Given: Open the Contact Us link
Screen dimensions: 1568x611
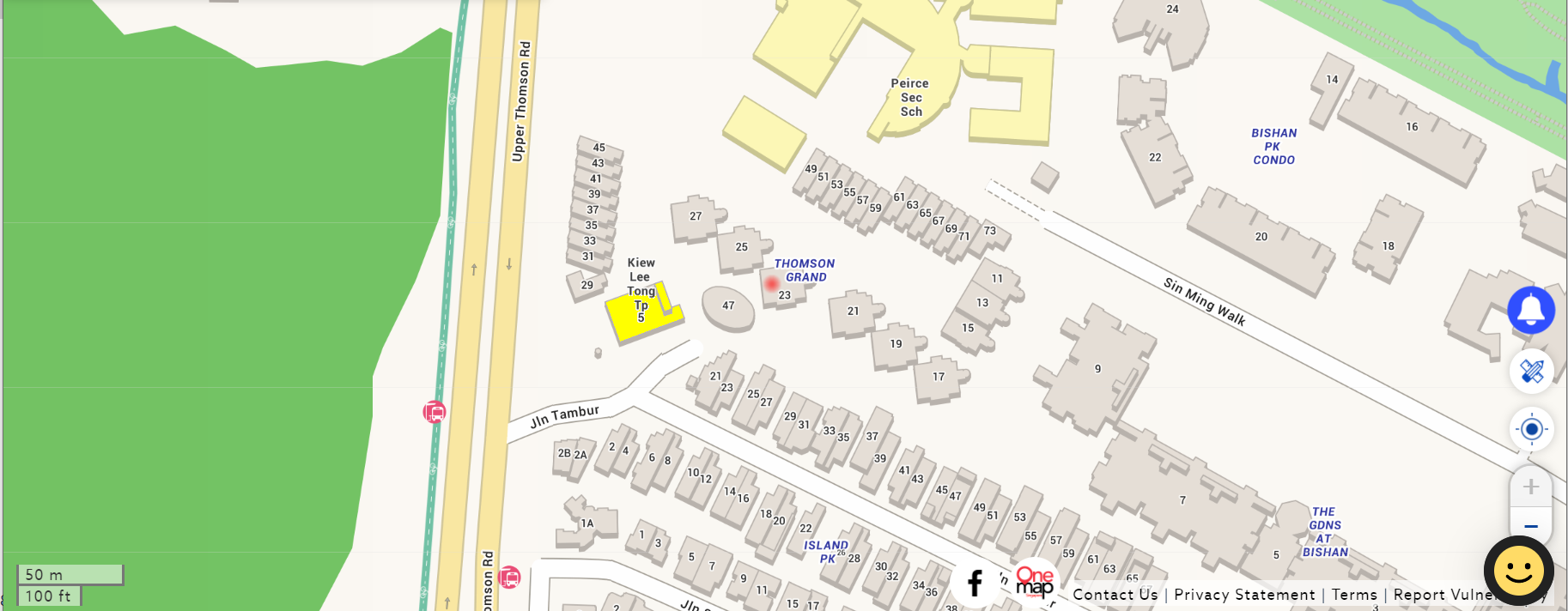Looking at the screenshot, I should pos(1115,595).
